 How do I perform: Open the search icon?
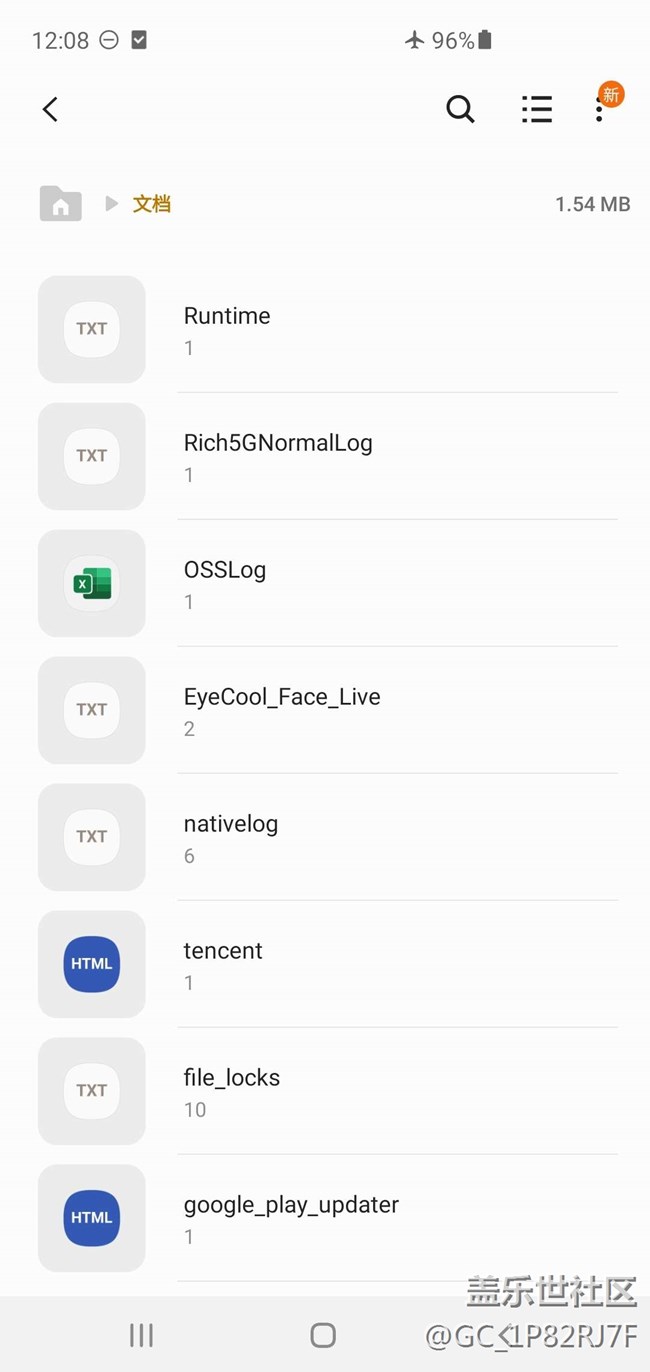point(460,109)
